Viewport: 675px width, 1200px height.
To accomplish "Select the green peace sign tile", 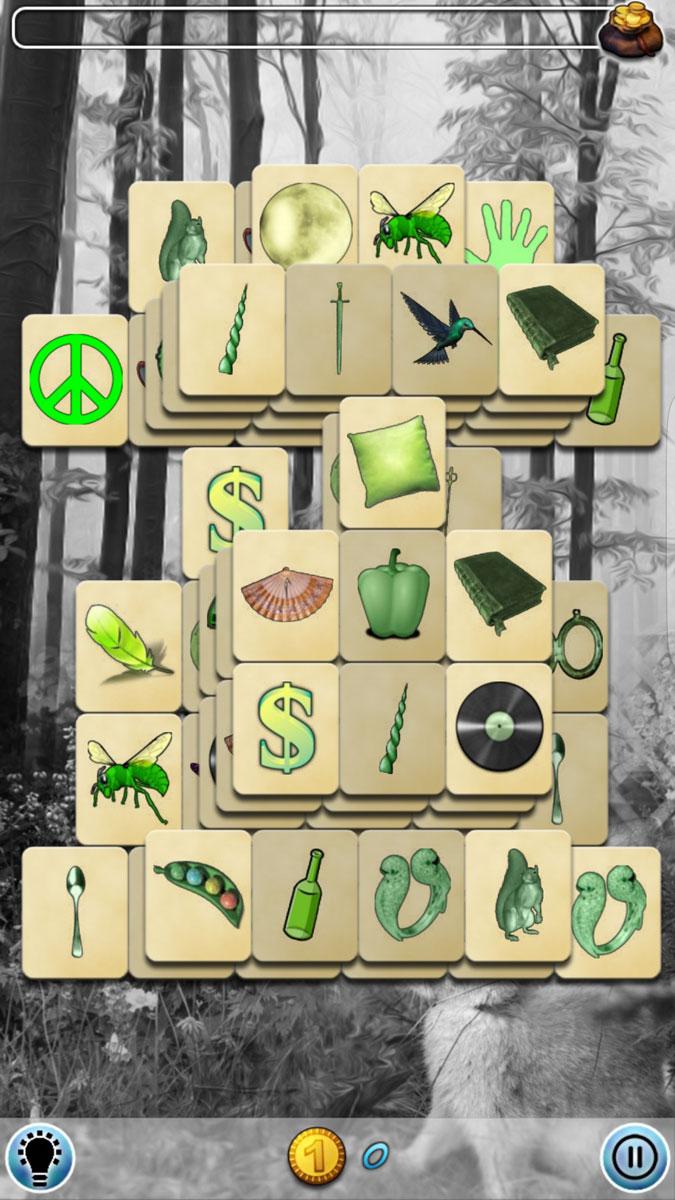I will tap(75, 380).
